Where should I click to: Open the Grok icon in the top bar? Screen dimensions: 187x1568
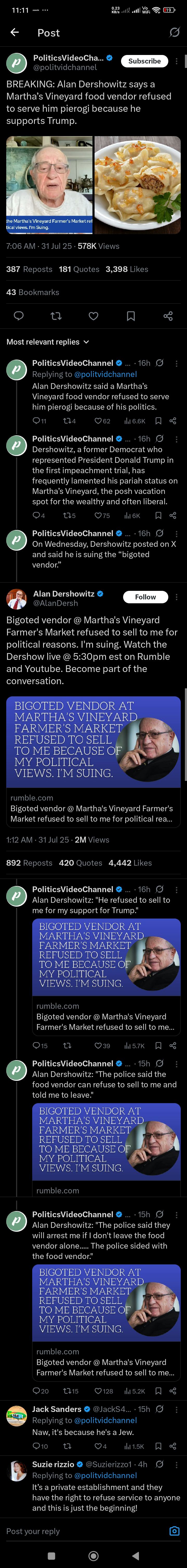(174, 32)
